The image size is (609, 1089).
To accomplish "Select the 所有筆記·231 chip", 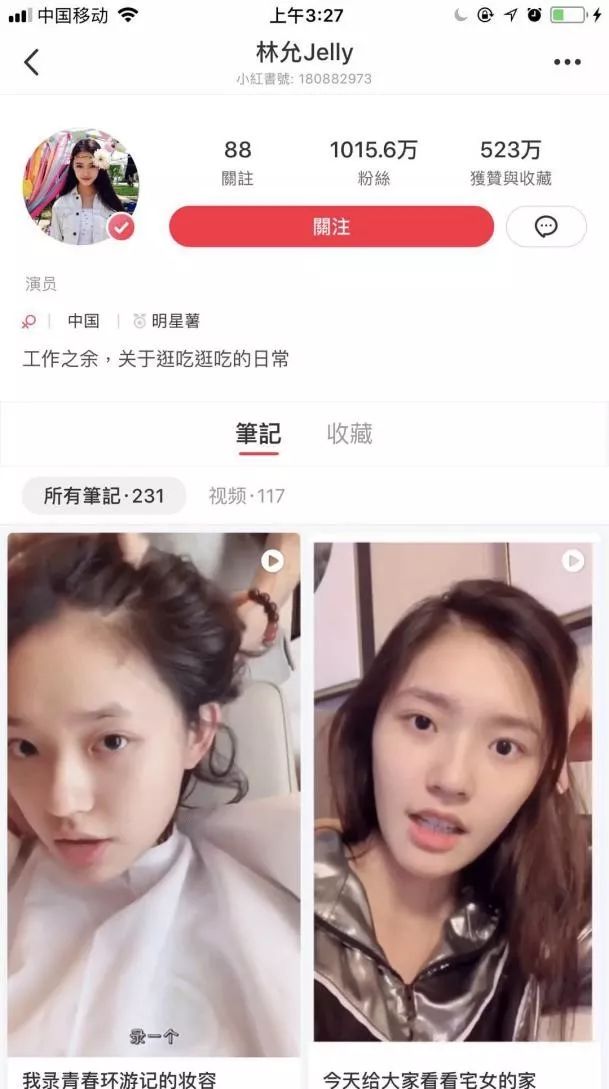I will (x=104, y=496).
